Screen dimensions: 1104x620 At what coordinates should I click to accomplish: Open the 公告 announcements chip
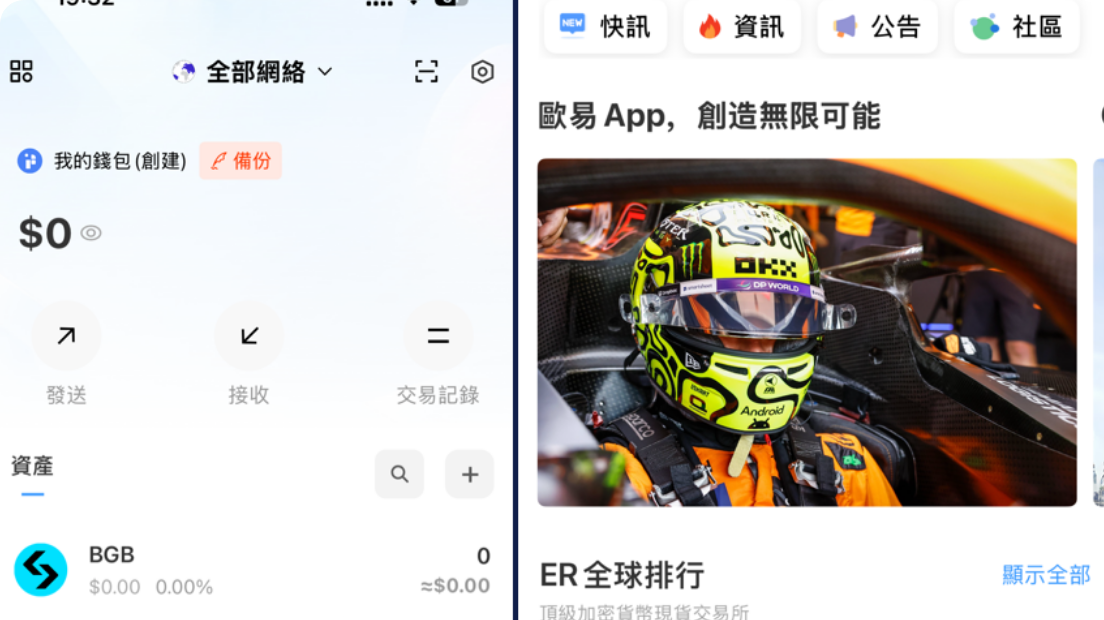(877, 27)
